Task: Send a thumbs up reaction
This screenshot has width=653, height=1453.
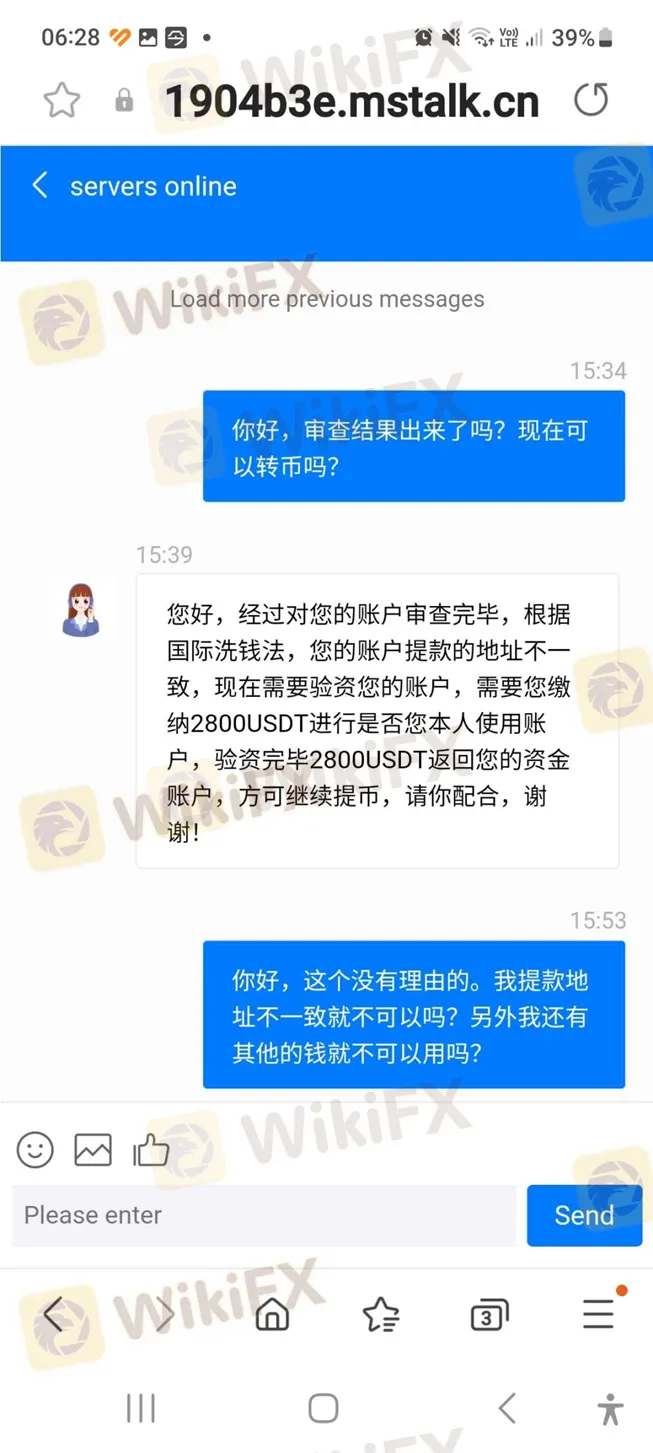Action: (151, 1150)
